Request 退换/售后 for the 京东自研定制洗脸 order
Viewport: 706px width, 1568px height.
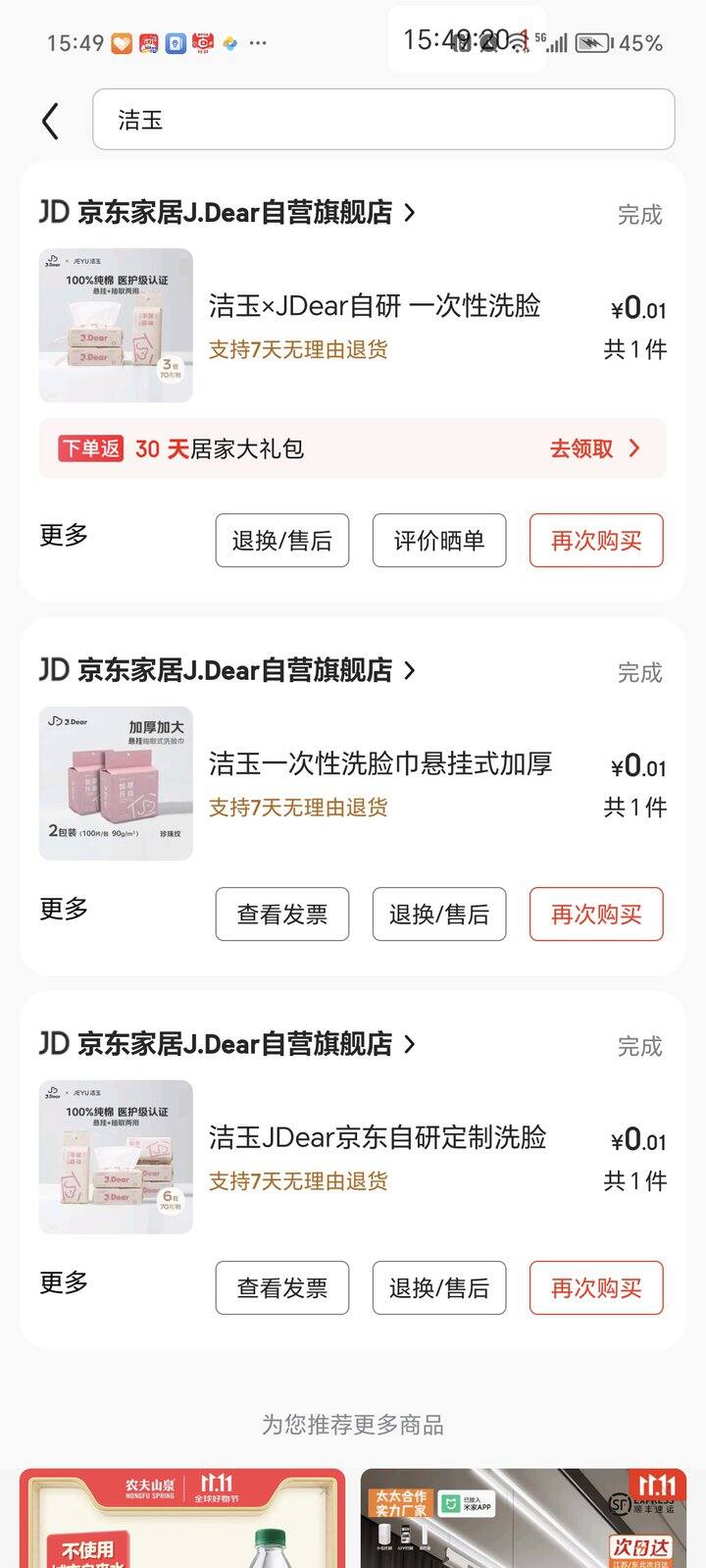(439, 1288)
